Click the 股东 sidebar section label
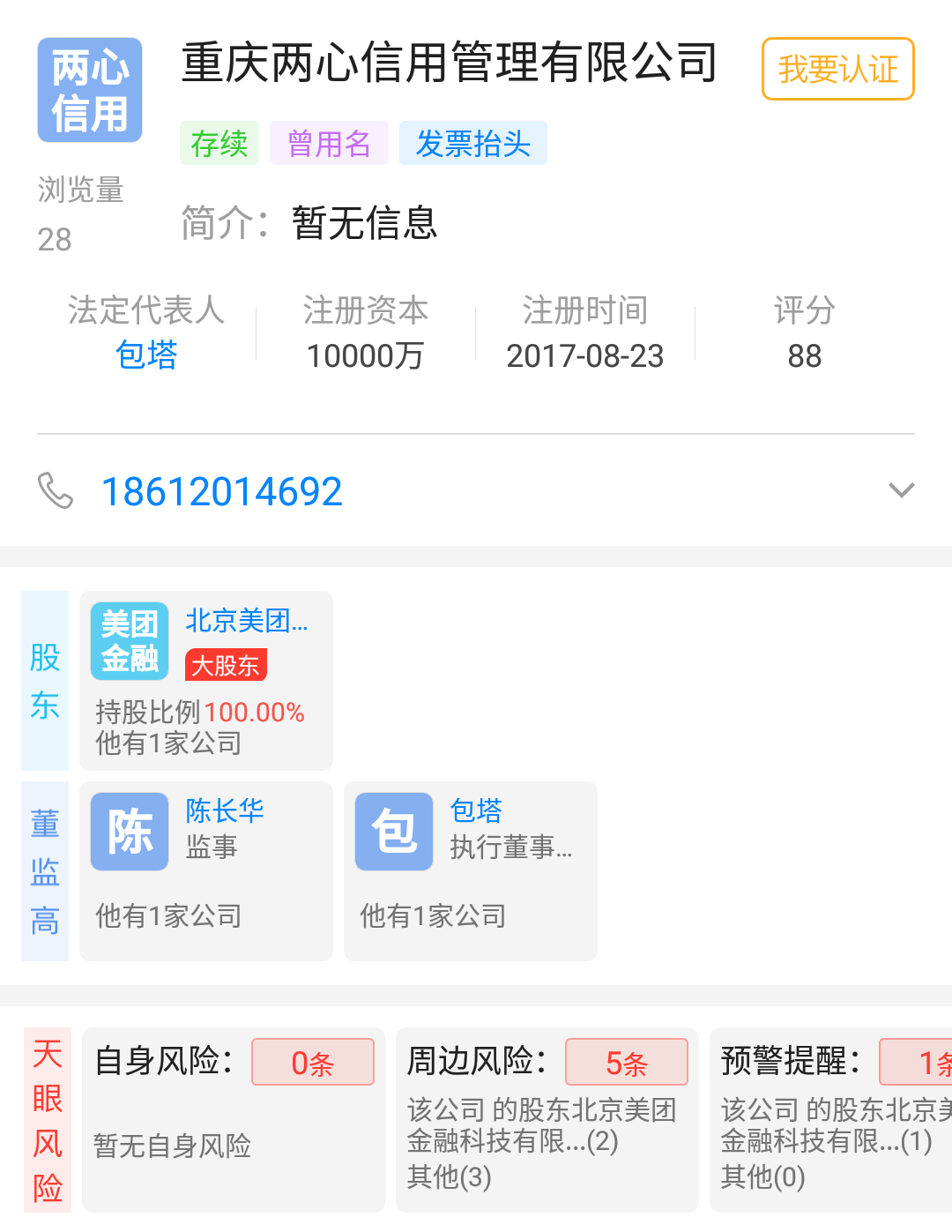The width and height of the screenshot is (952, 1232). [45, 680]
